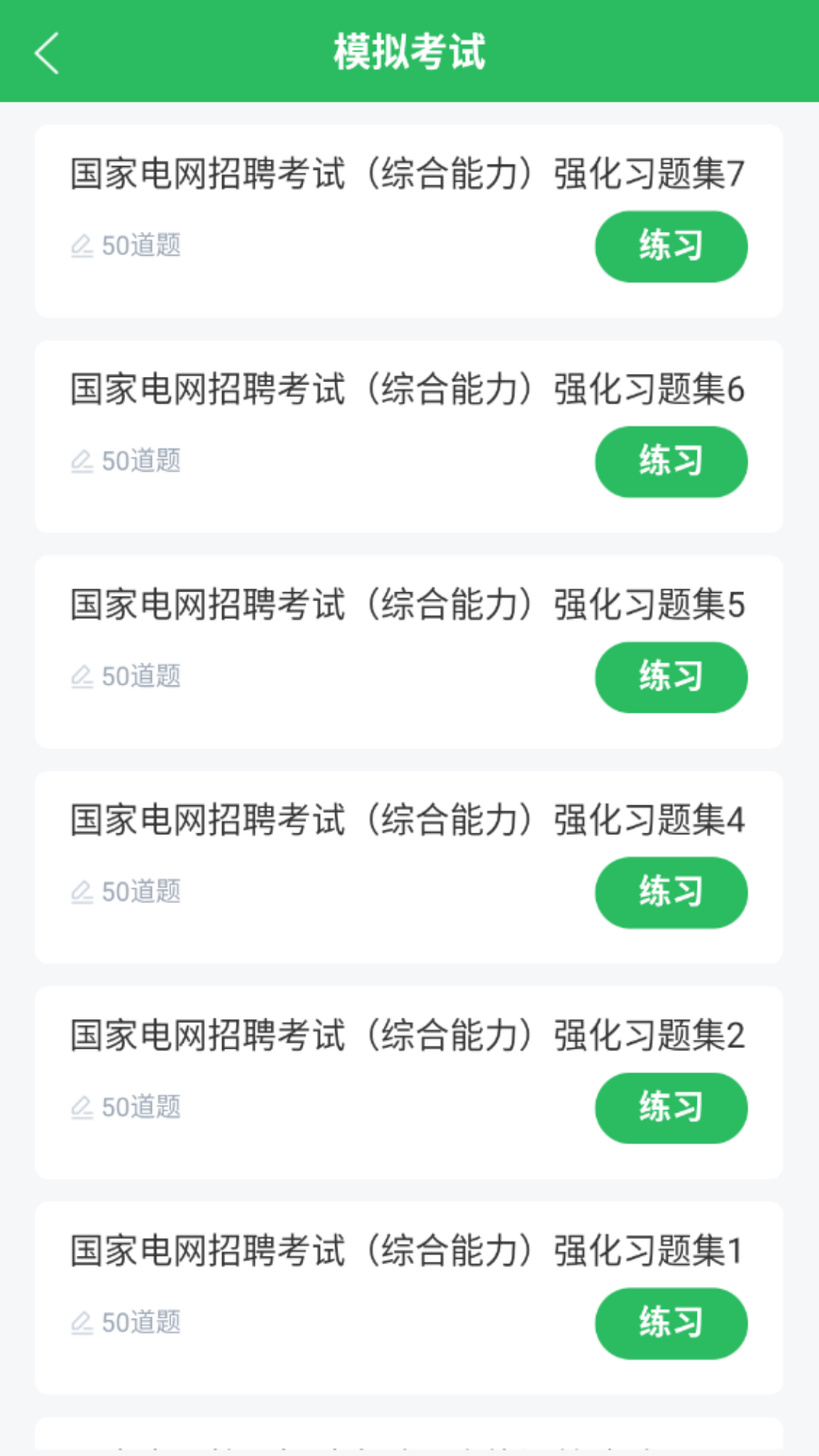Image resolution: width=819 pixels, height=1456 pixels.
Task: Click the pencil icon beside 强化习题集4's question count
Action: point(83,892)
